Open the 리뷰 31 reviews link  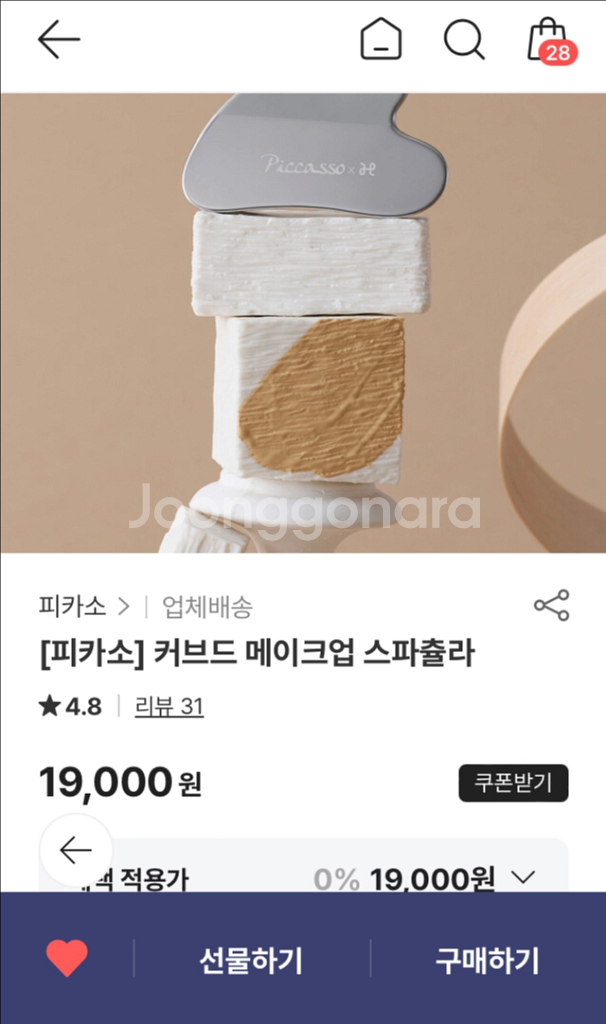click(x=169, y=707)
